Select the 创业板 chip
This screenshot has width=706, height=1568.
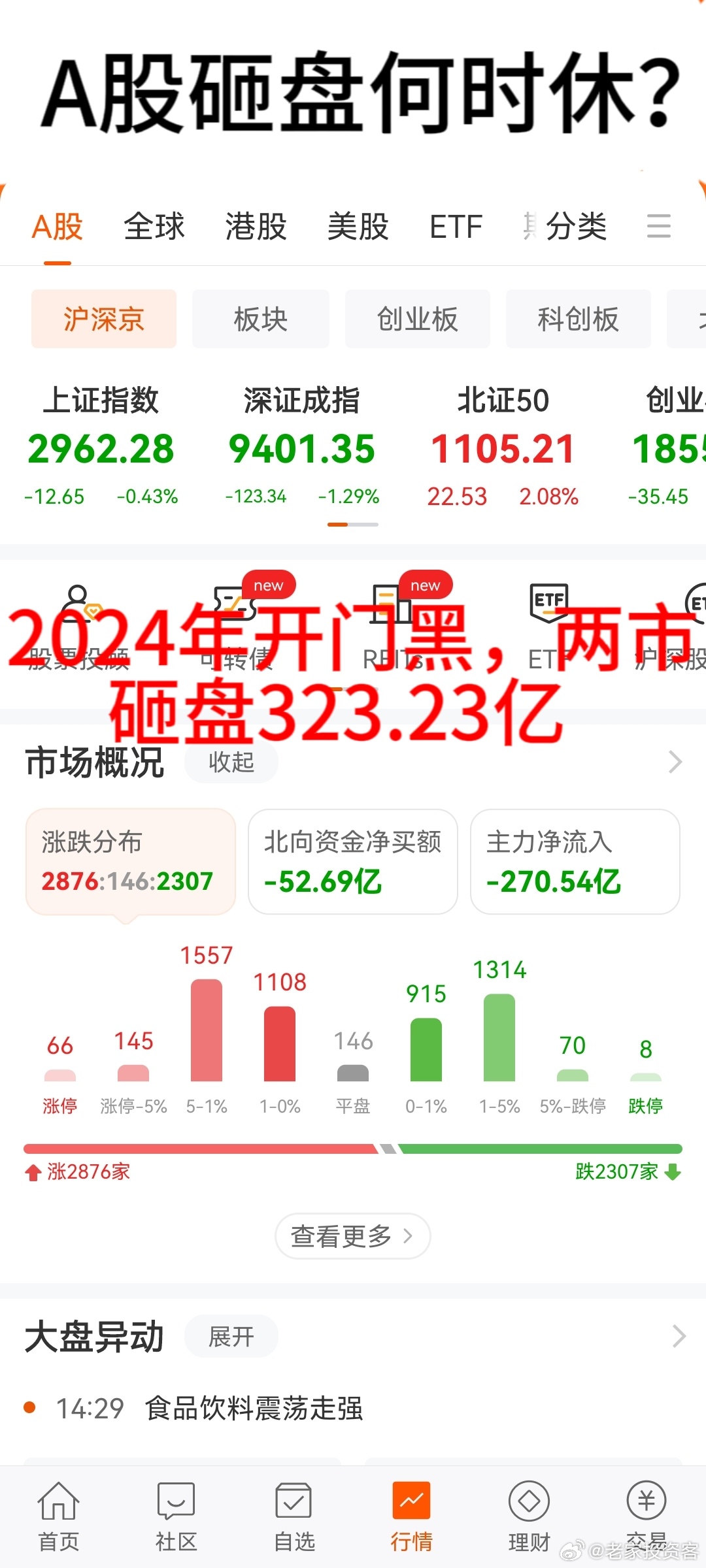tap(418, 319)
